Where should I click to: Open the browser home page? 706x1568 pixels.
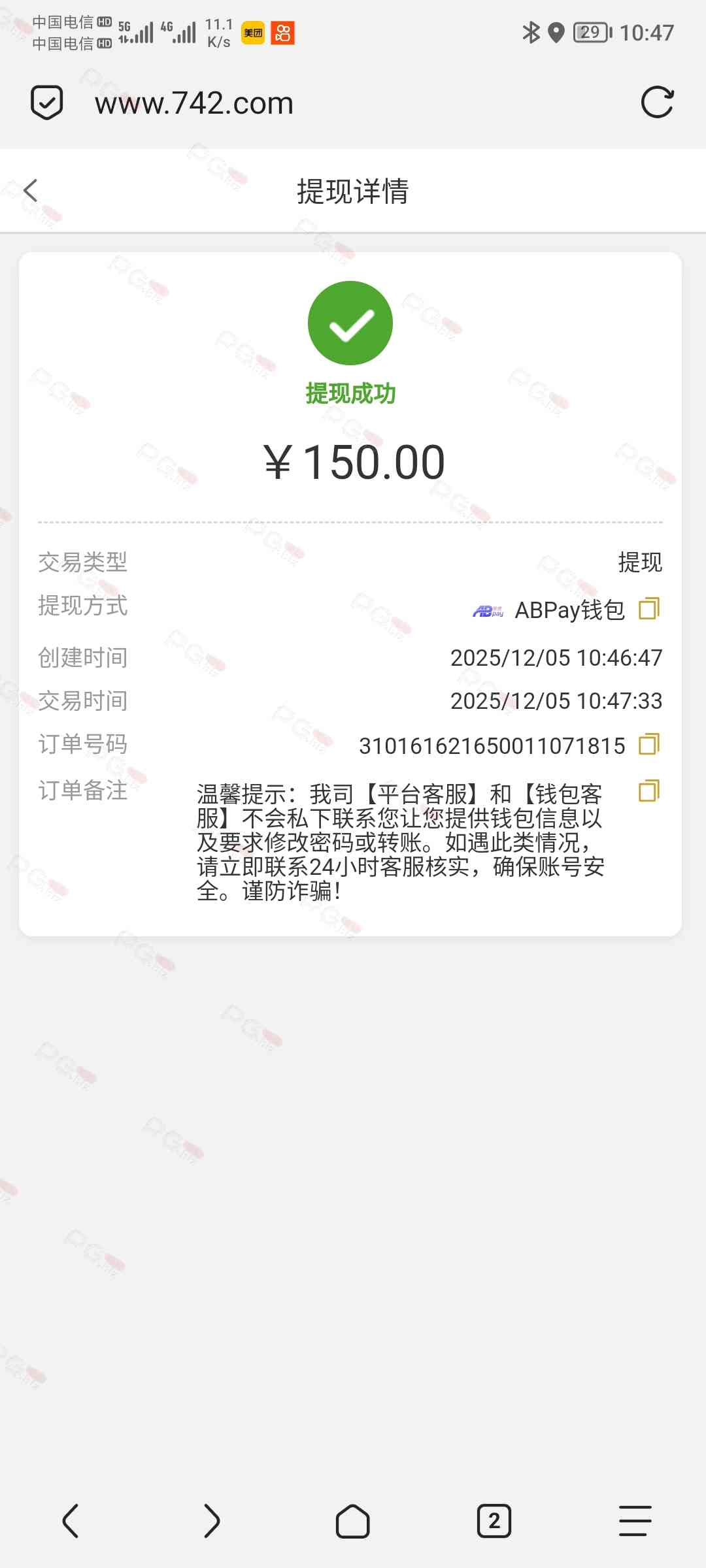click(353, 1521)
